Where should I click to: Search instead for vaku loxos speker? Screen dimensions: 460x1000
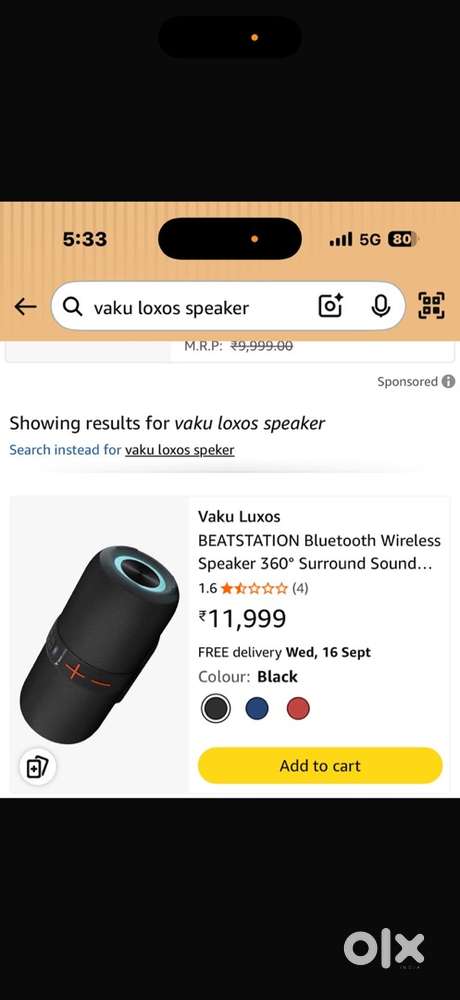(x=179, y=450)
